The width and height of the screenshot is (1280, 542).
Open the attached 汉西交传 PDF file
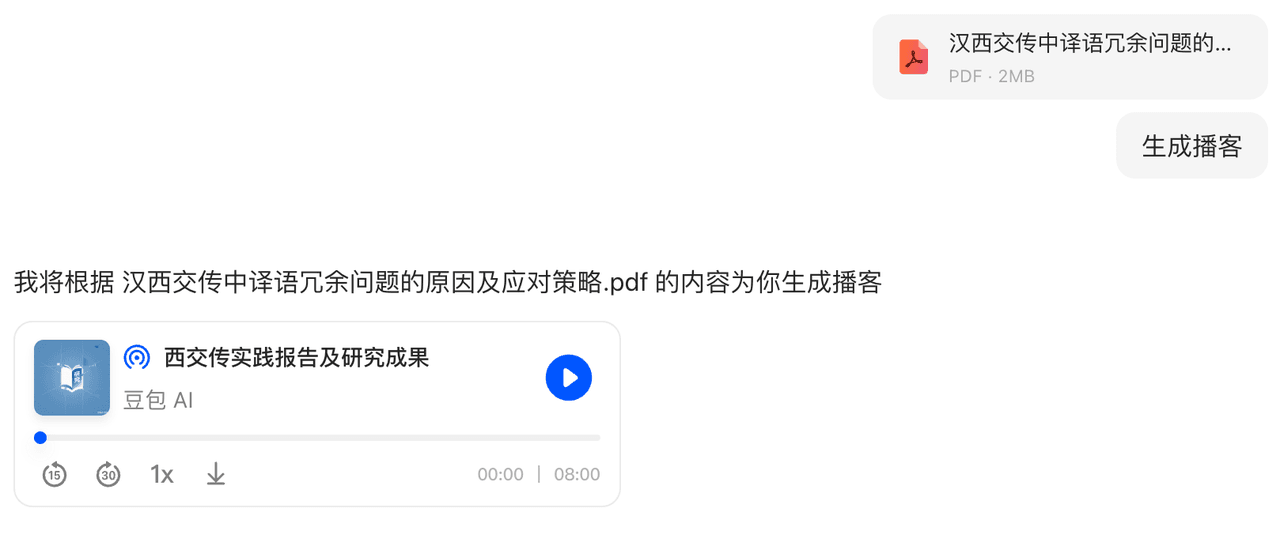(x=1069, y=57)
